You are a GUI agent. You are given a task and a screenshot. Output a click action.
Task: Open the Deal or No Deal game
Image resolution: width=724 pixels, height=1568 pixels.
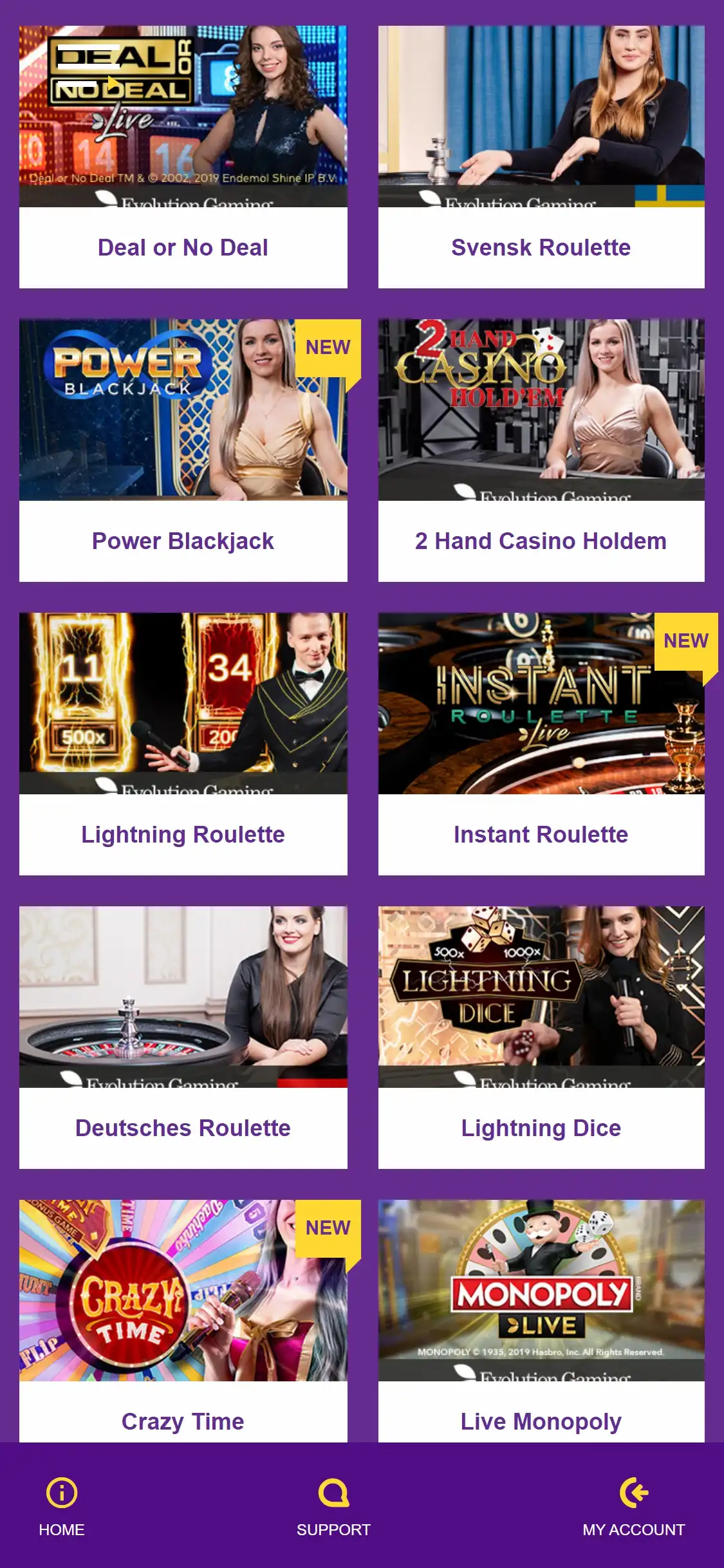tap(183, 156)
